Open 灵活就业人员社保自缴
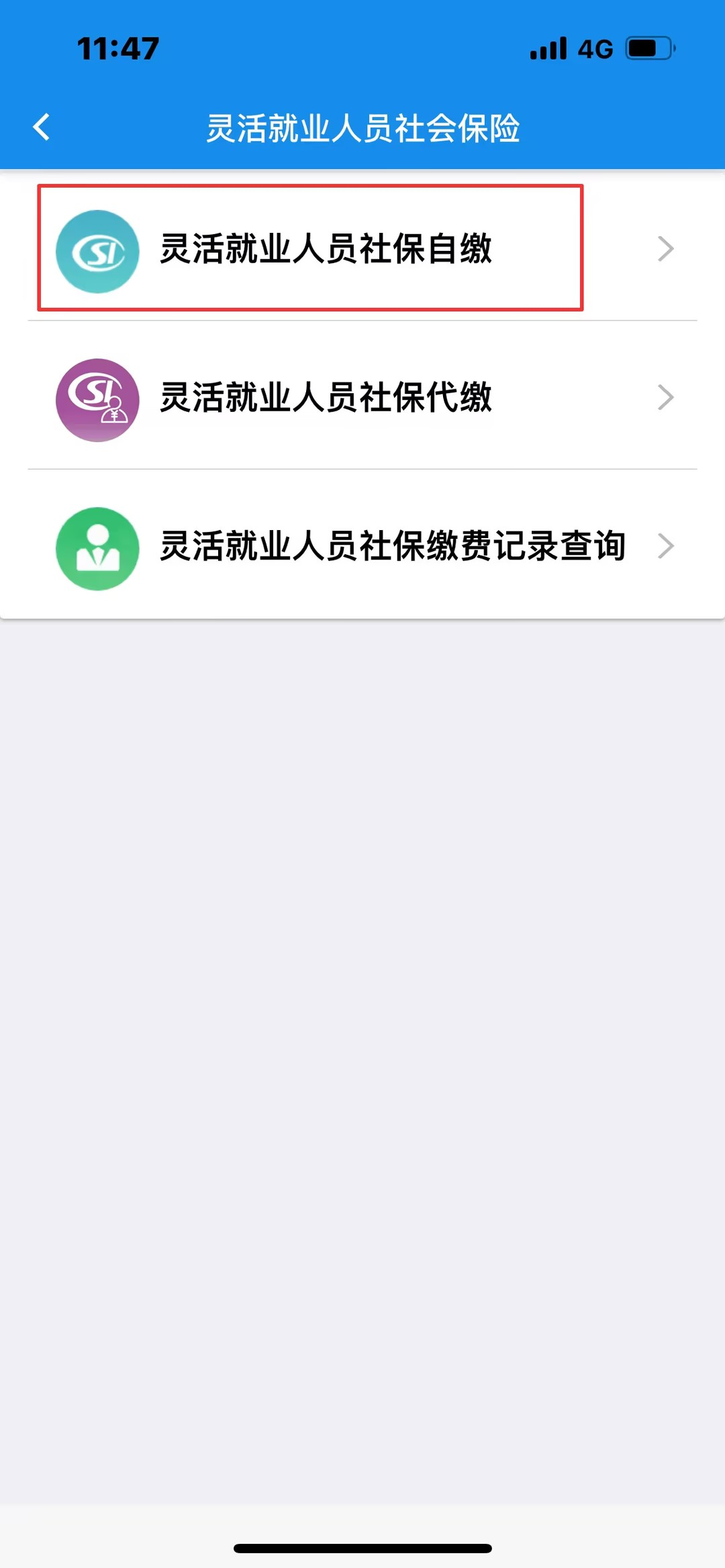This screenshot has height=1568, width=725. tap(326, 249)
